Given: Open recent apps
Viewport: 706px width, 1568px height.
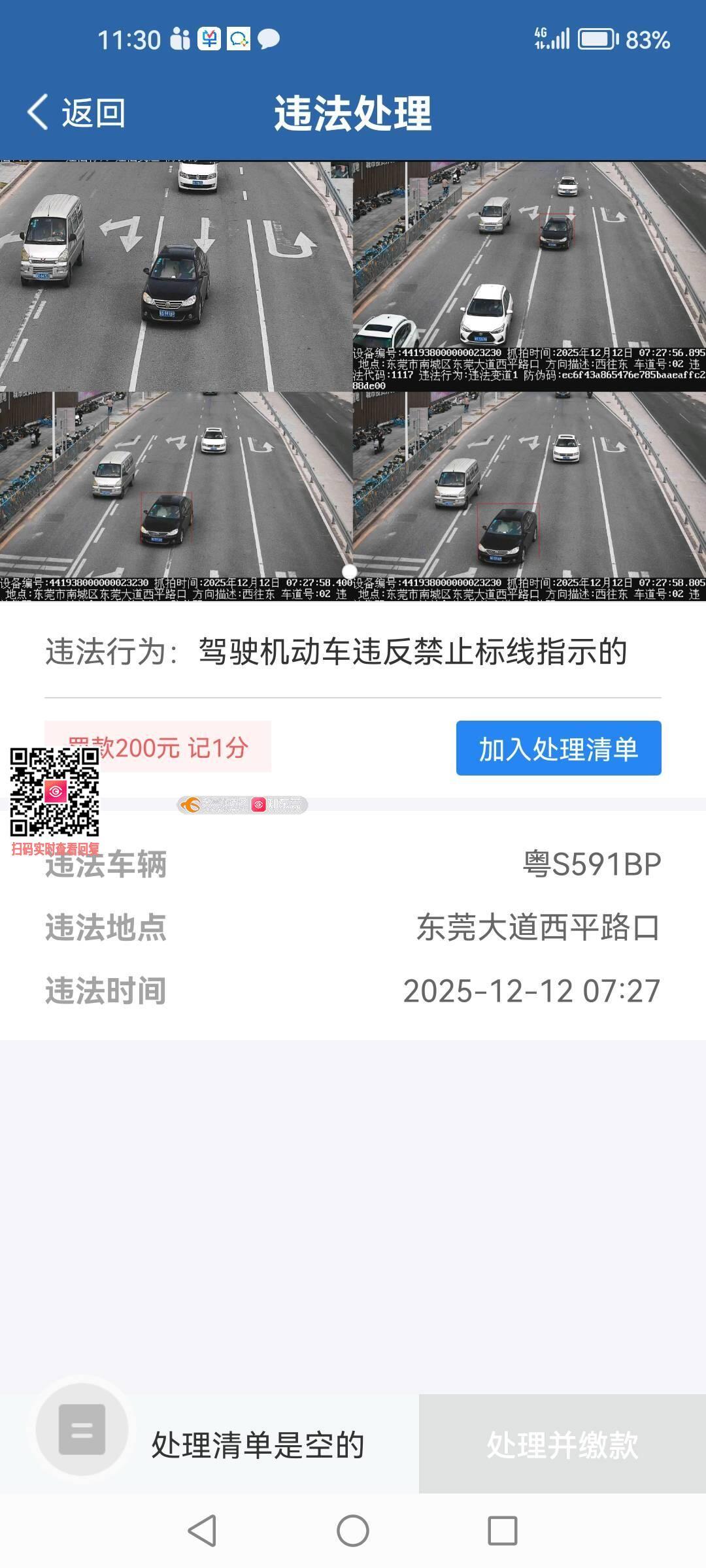Looking at the screenshot, I should pyautogui.click(x=503, y=1530).
